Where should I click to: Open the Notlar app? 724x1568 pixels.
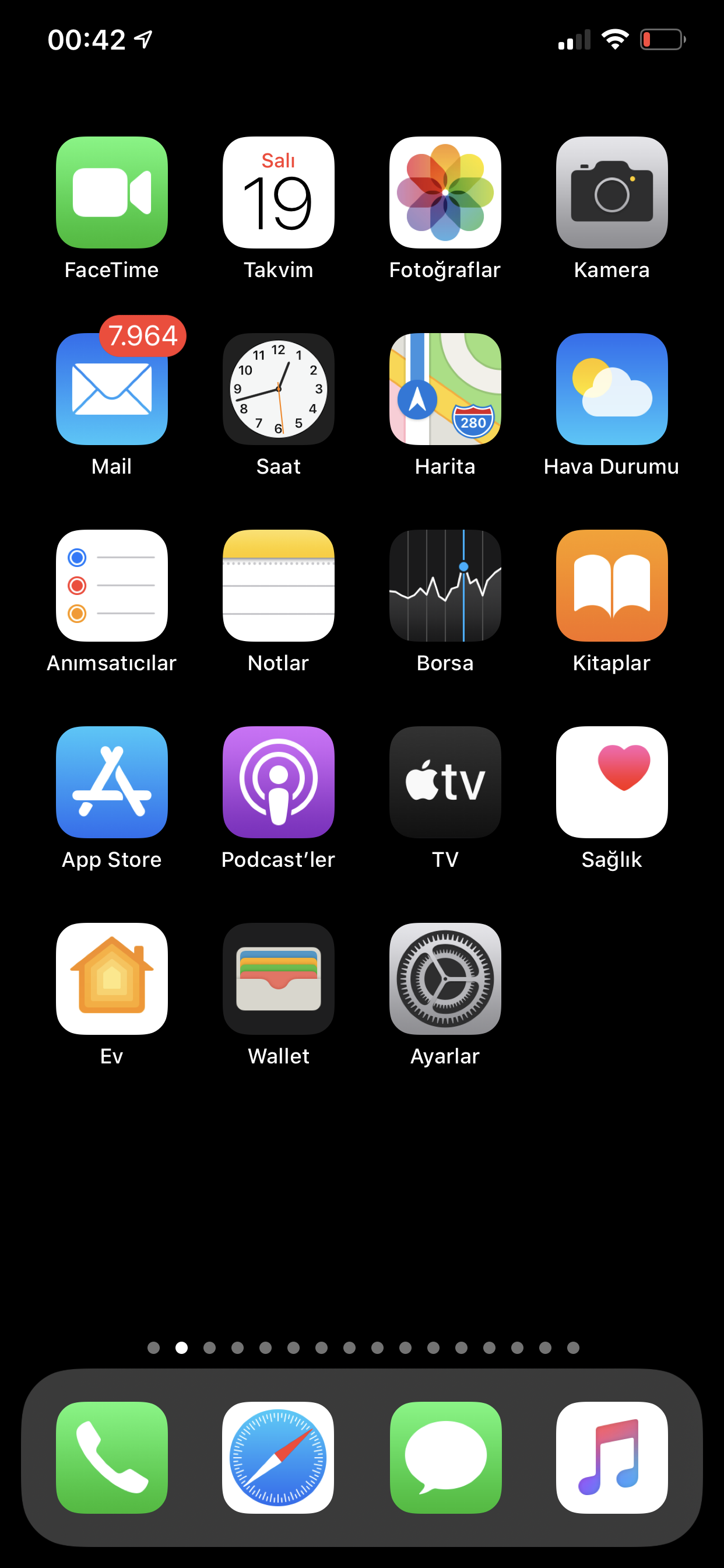tap(278, 586)
